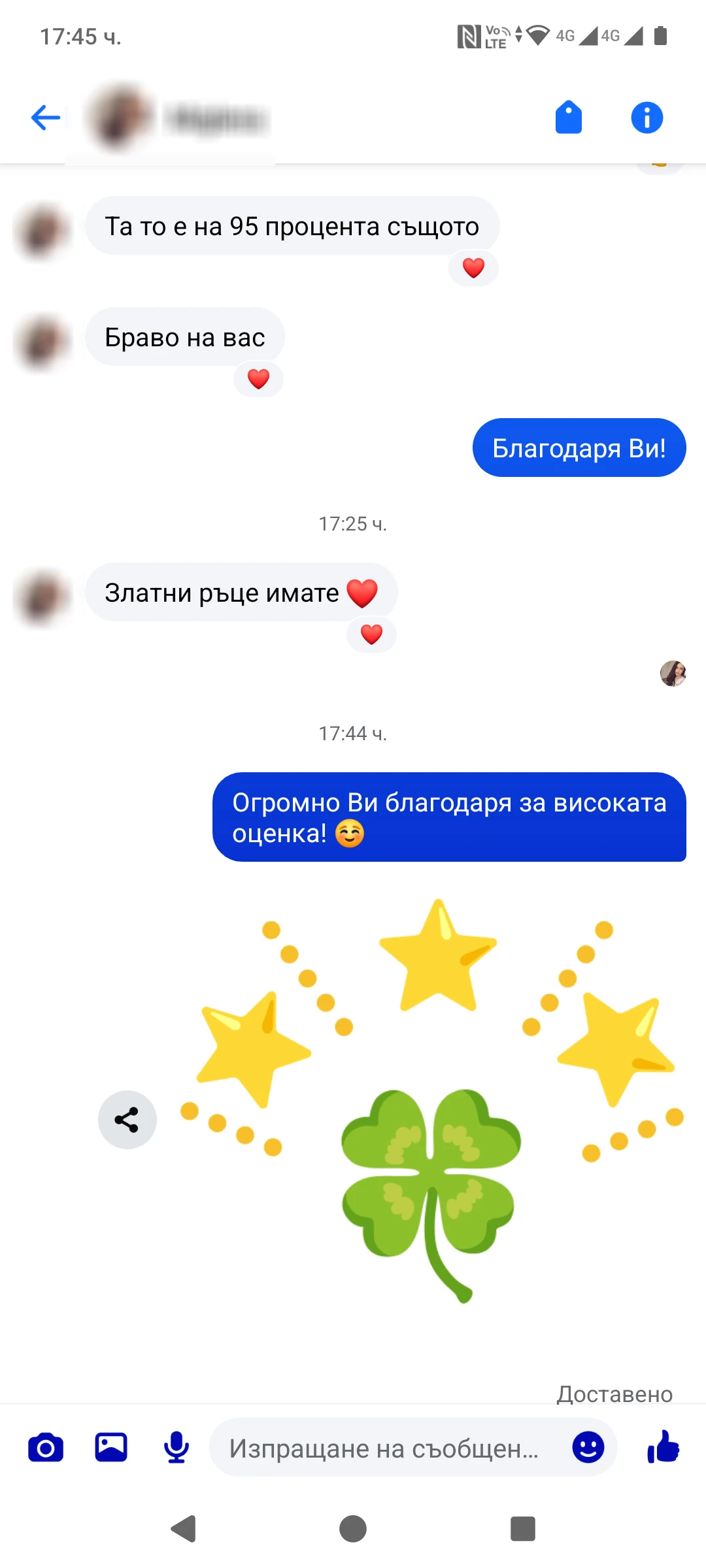Viewport: 706px width, 1568px height.
Task: Record a voice message
Action: (x=176, y=1447)
